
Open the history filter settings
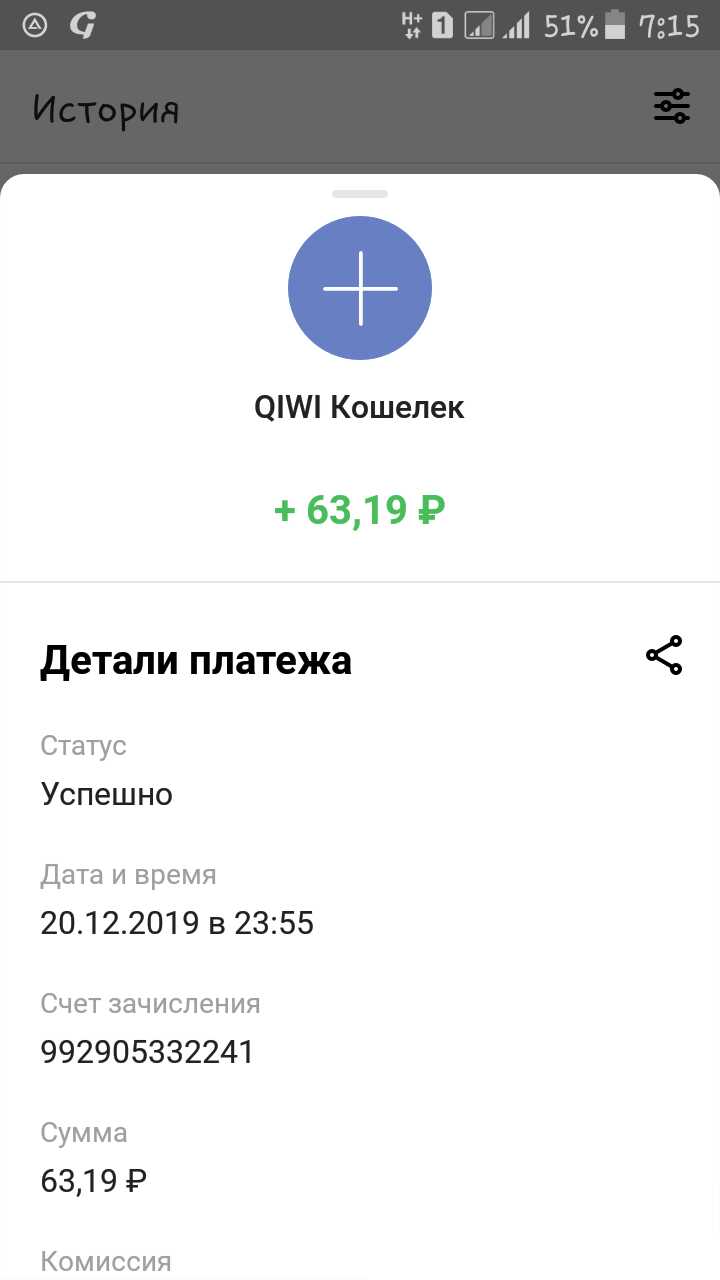click(x=672, y=106)
